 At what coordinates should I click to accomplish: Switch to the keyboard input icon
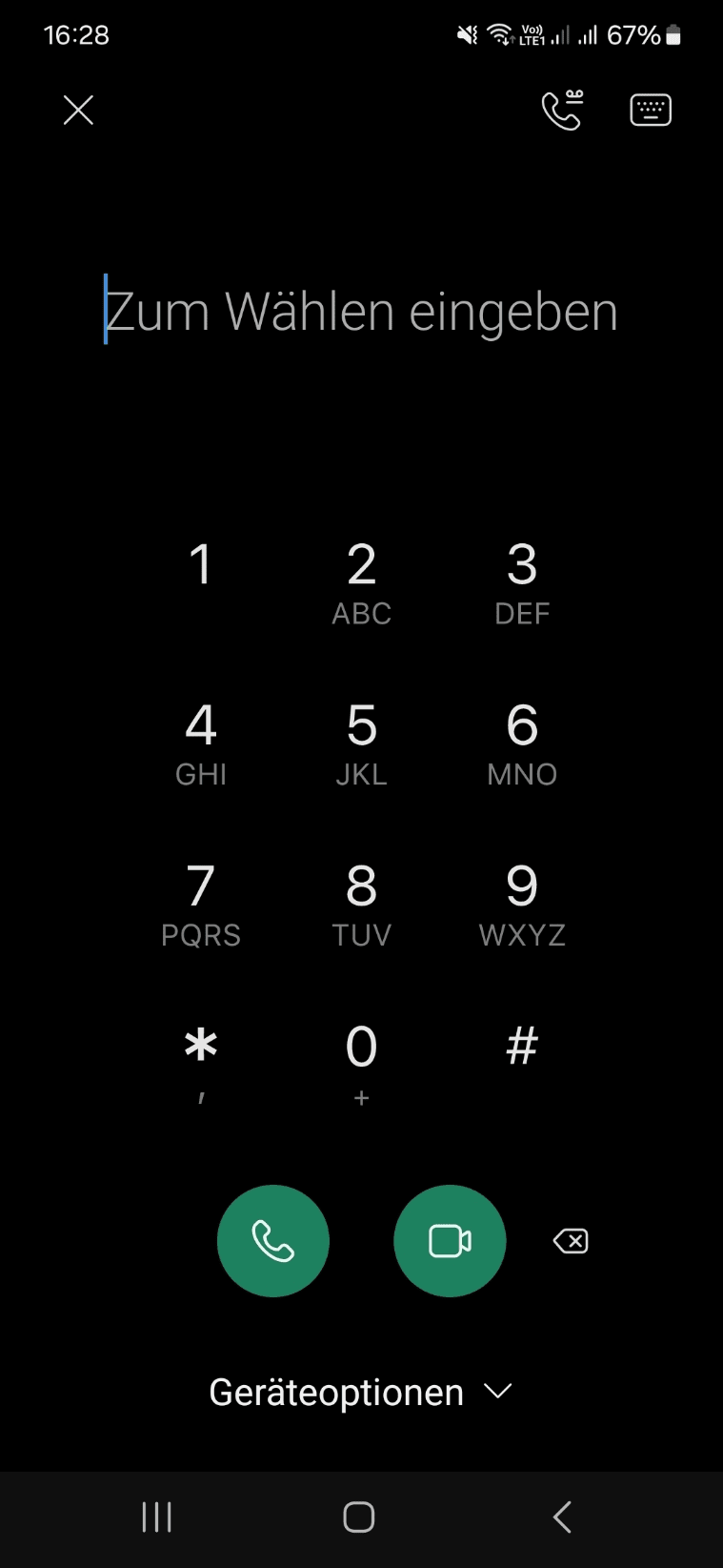pos(651,111)
